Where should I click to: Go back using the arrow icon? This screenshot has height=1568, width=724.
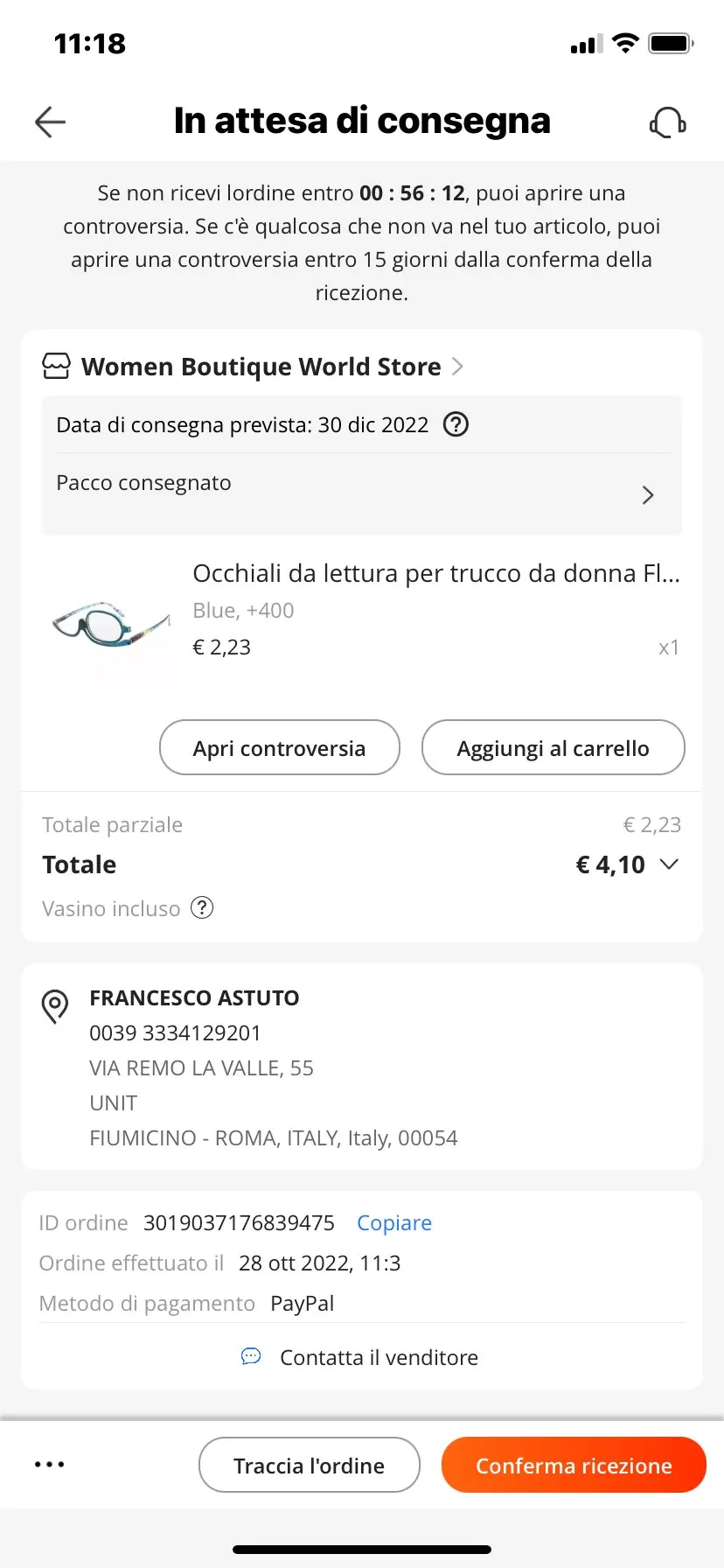[50, 122]
